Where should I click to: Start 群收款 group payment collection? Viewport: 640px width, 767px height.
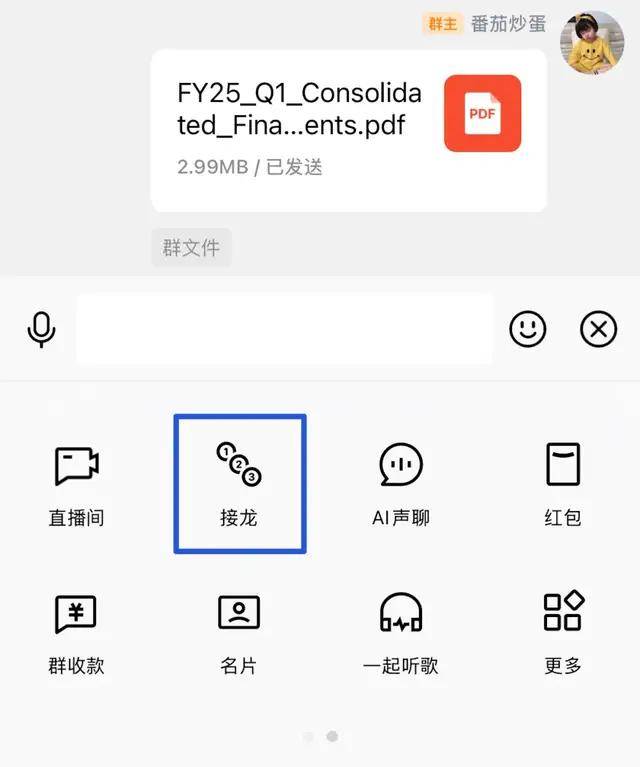pyautogui.click(x=76, y=632)
